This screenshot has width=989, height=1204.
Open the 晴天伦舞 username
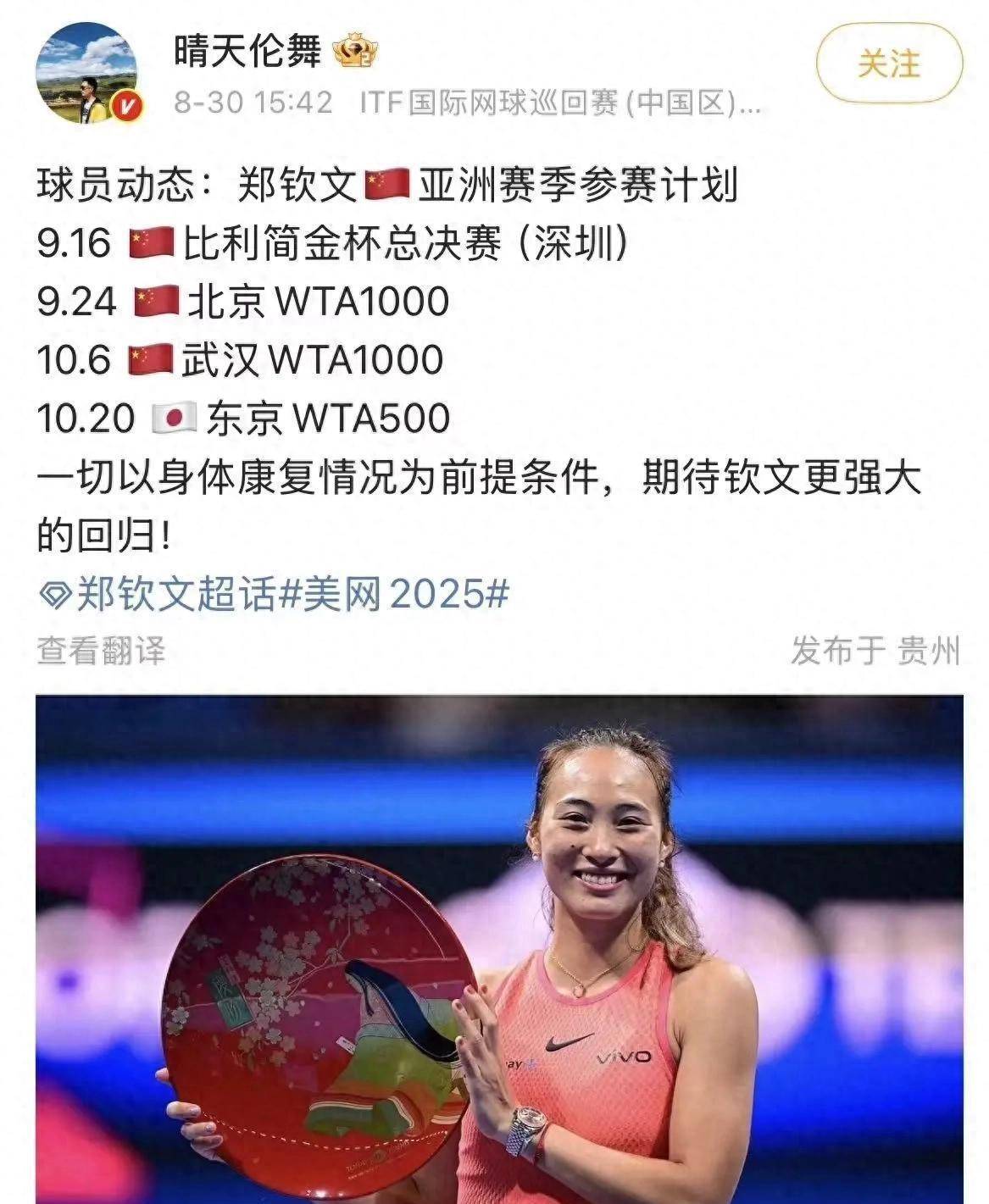pyautogui.click(x=247, y=52)
